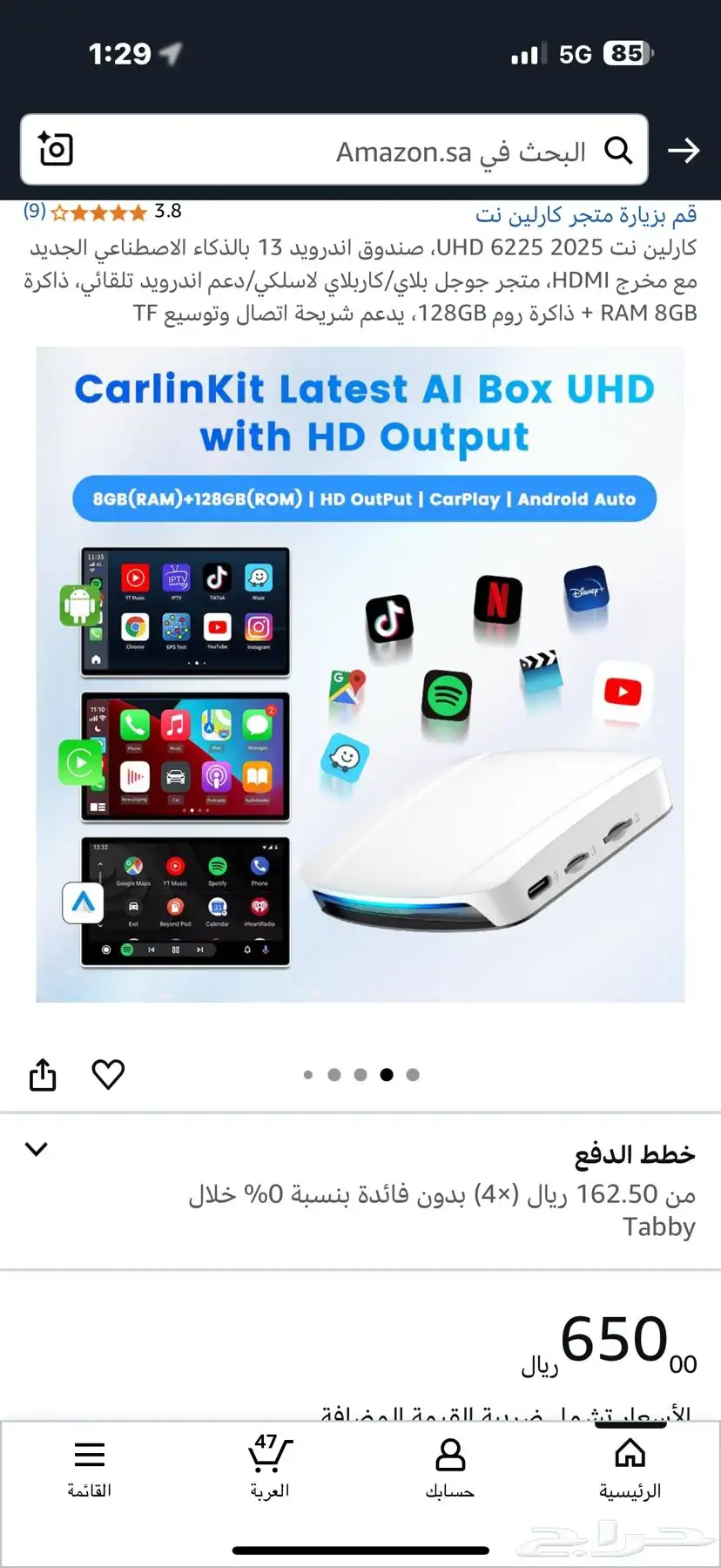Share this product
Viewport: 721px width, 1568px height.
pyautogui.click(x=43, y=1074)
